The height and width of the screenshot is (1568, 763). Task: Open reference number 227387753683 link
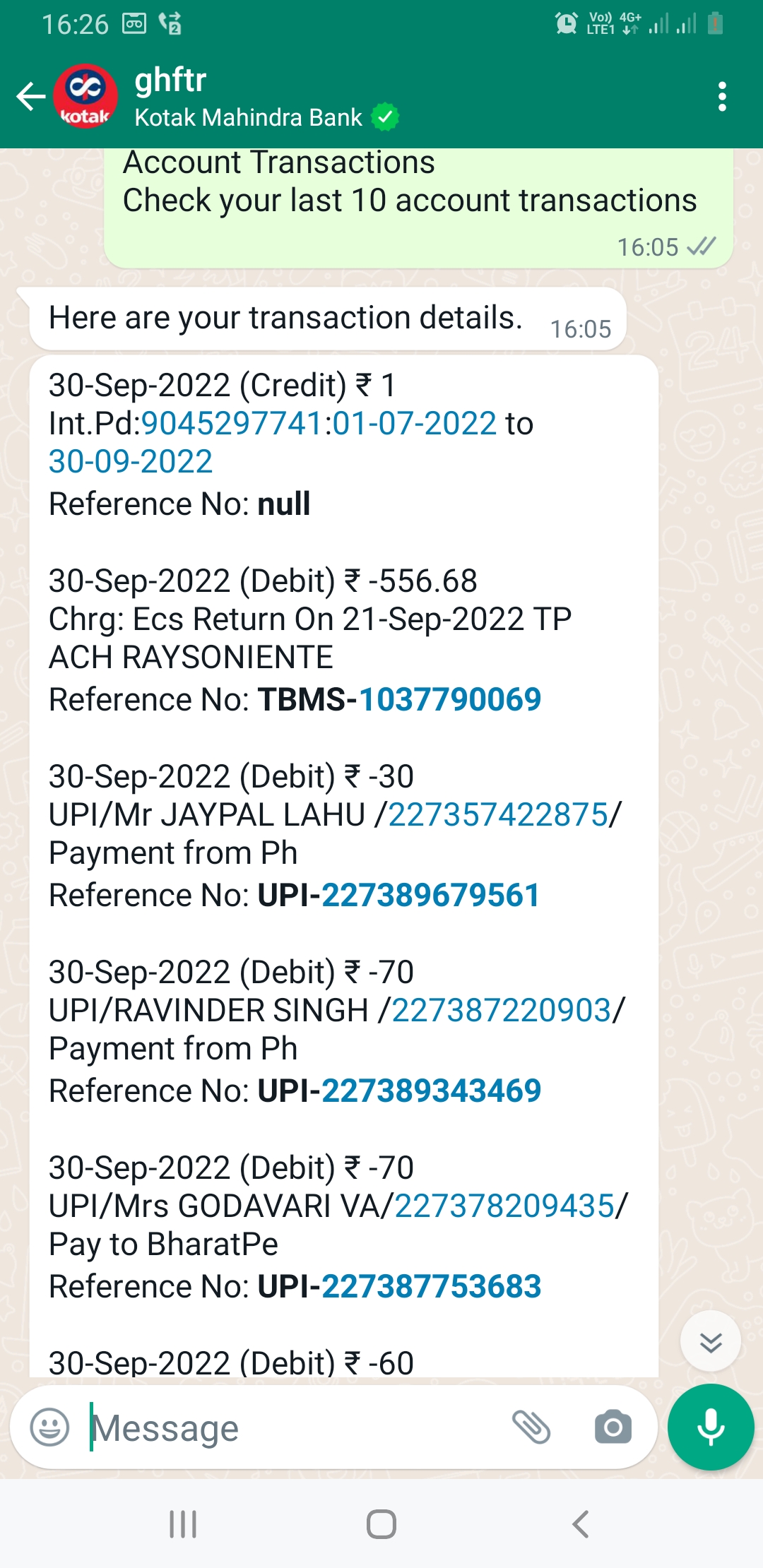[x=431, y=1287]
